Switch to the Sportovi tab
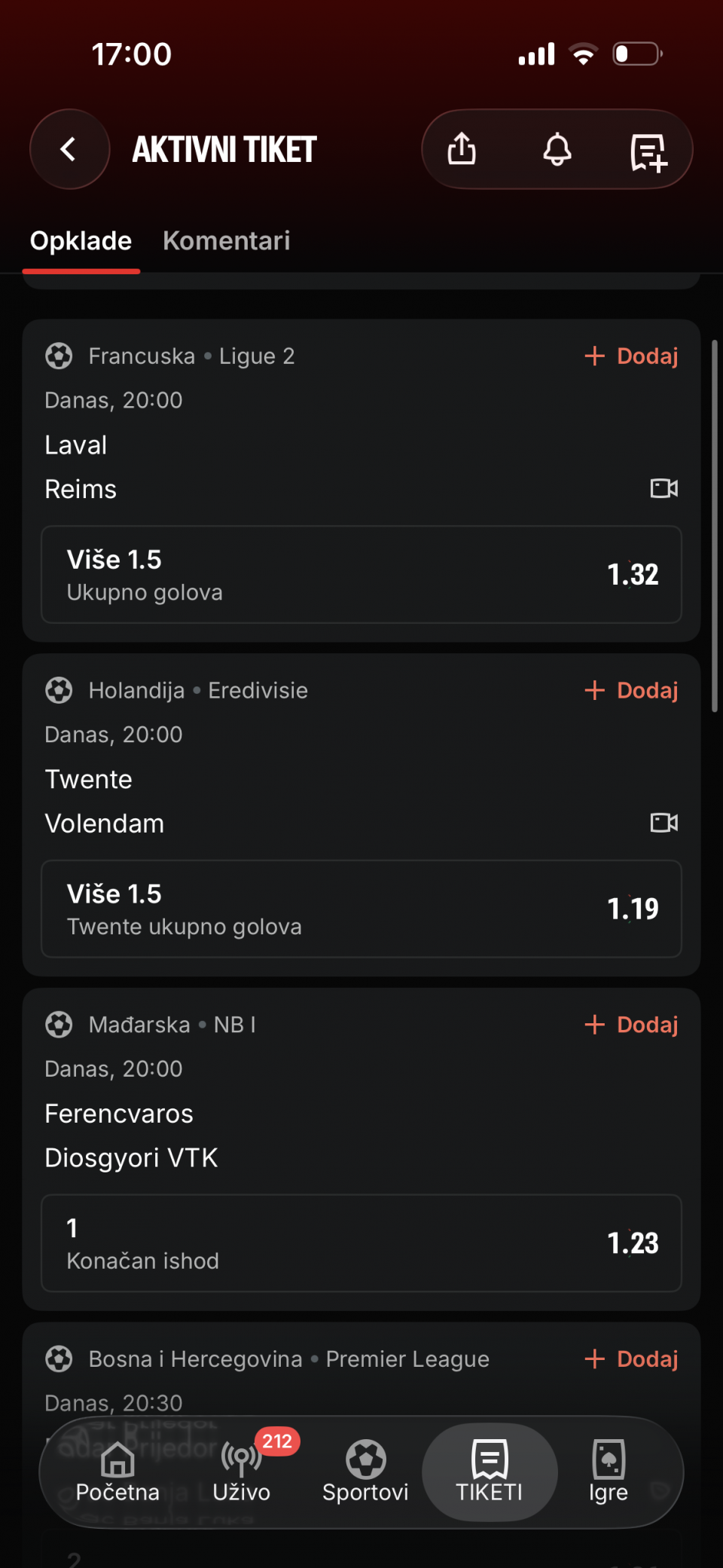The height and width of the screenshot is (1568, 723). (365, 1472)
